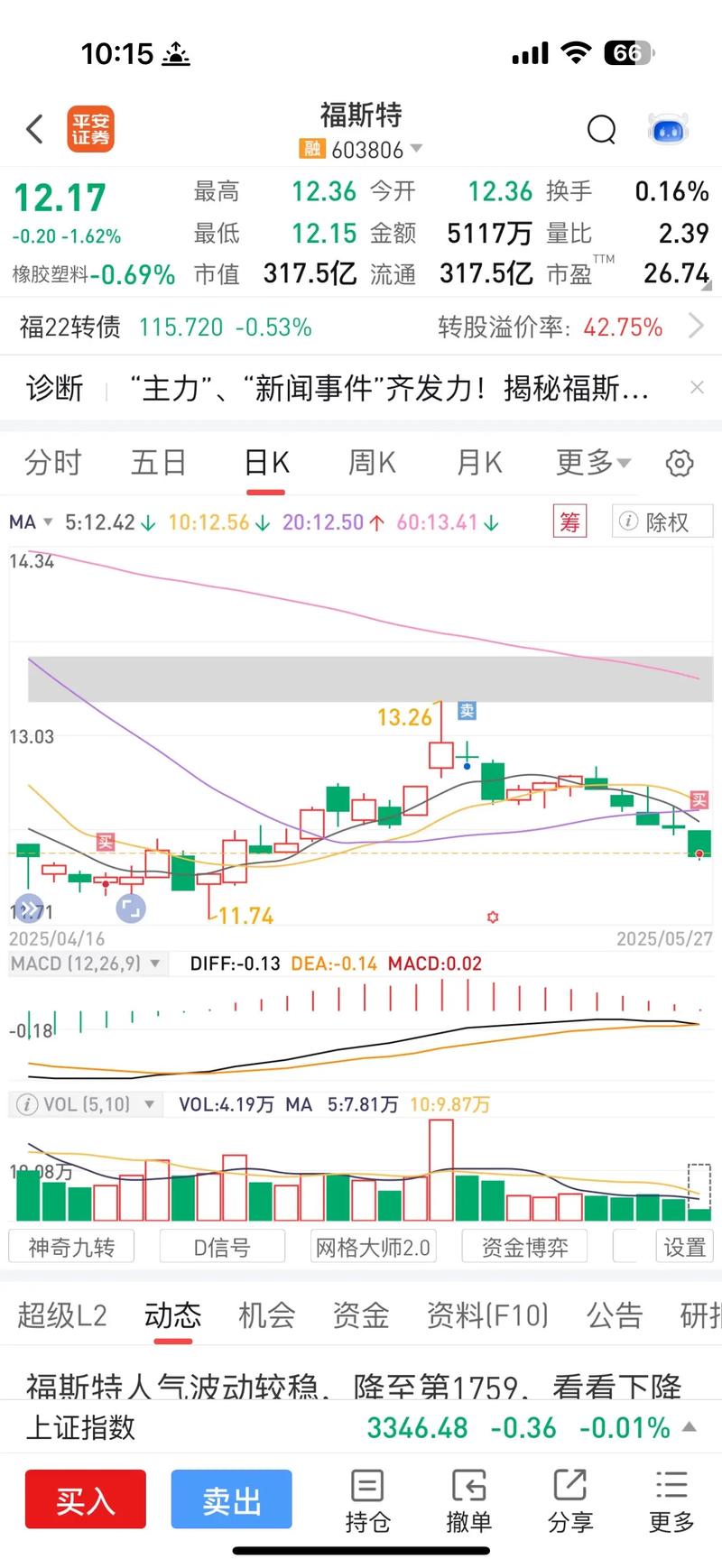Open the chart settings gear icon

680,463
